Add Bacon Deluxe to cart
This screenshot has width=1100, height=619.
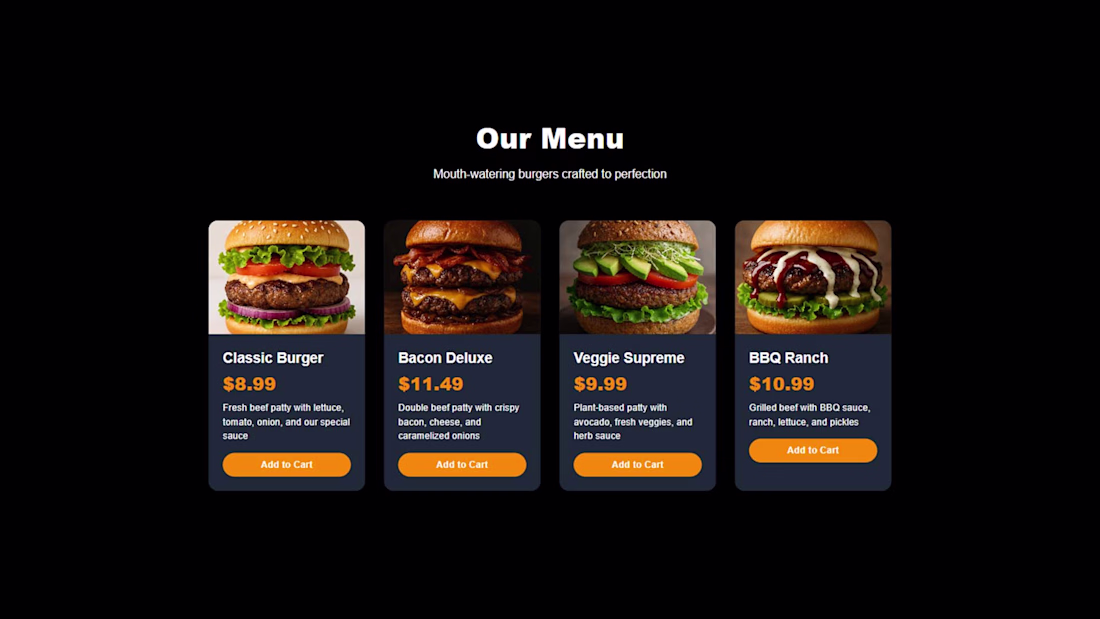462,464
